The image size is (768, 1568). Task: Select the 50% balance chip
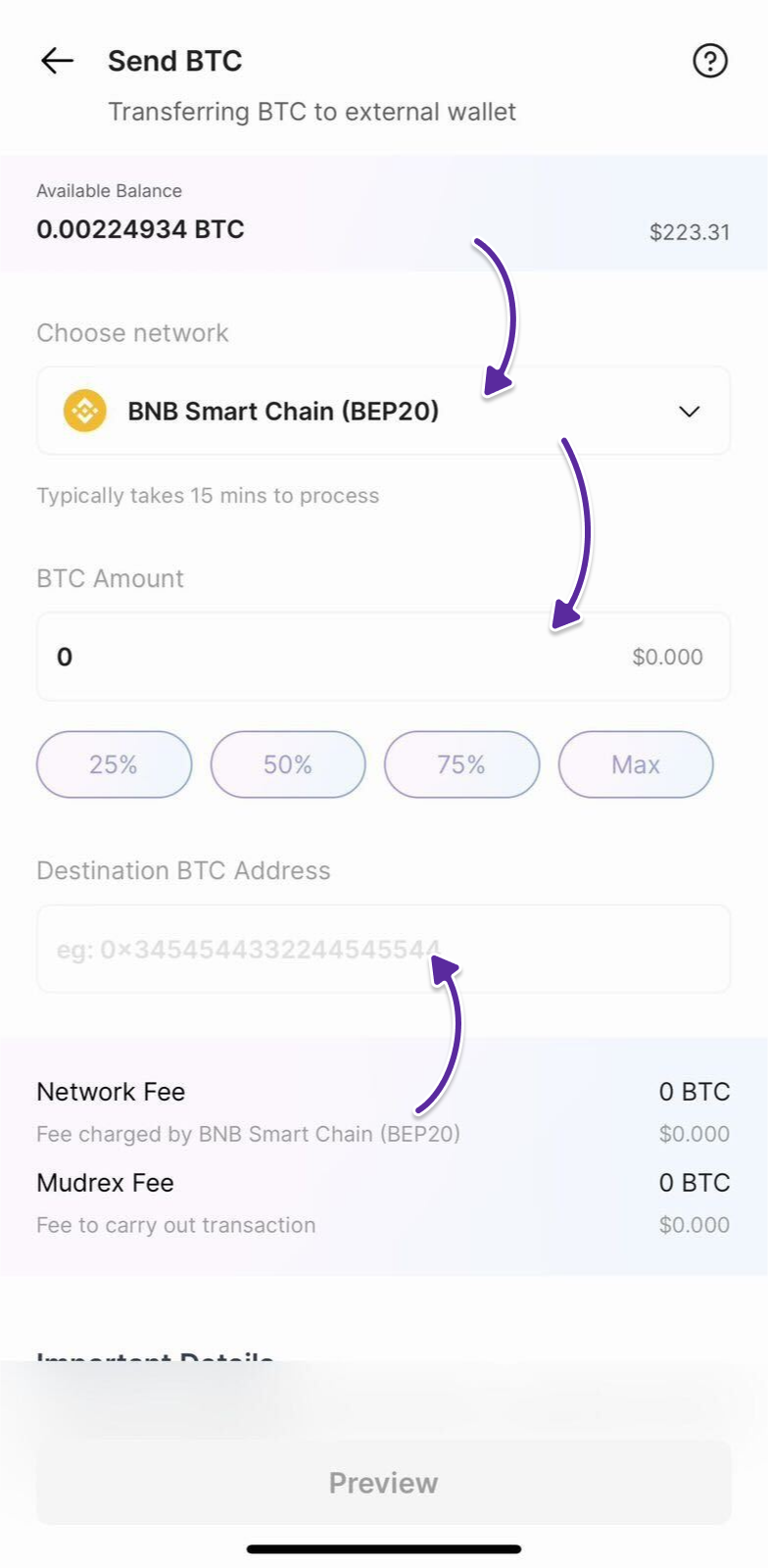pos(288,764)
